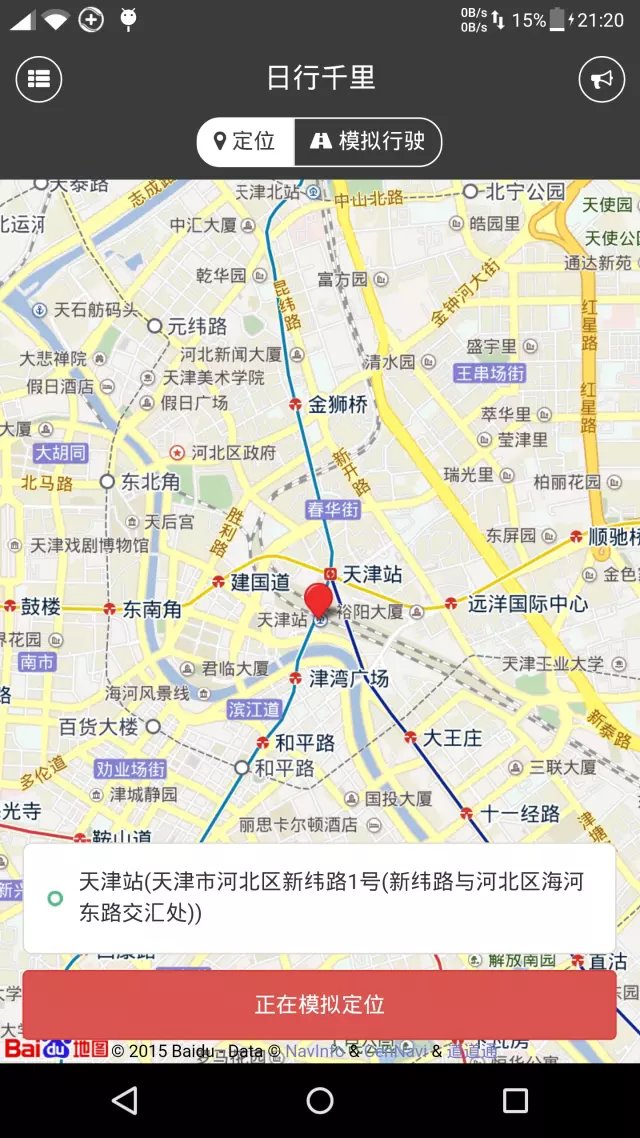This screenshot has width=640, height=1138.
Task: Open the 天津站 address card
Action: [319, 898]
